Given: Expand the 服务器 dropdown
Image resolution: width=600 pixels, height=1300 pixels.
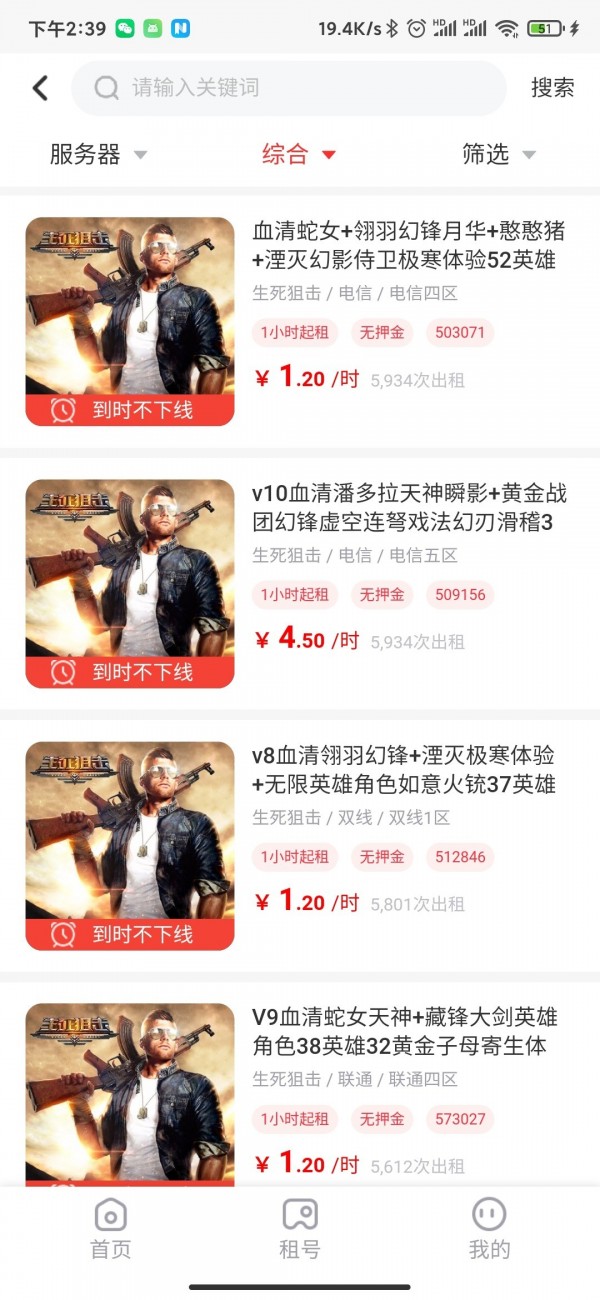Looking at the screenshot, I should [98, 154].
